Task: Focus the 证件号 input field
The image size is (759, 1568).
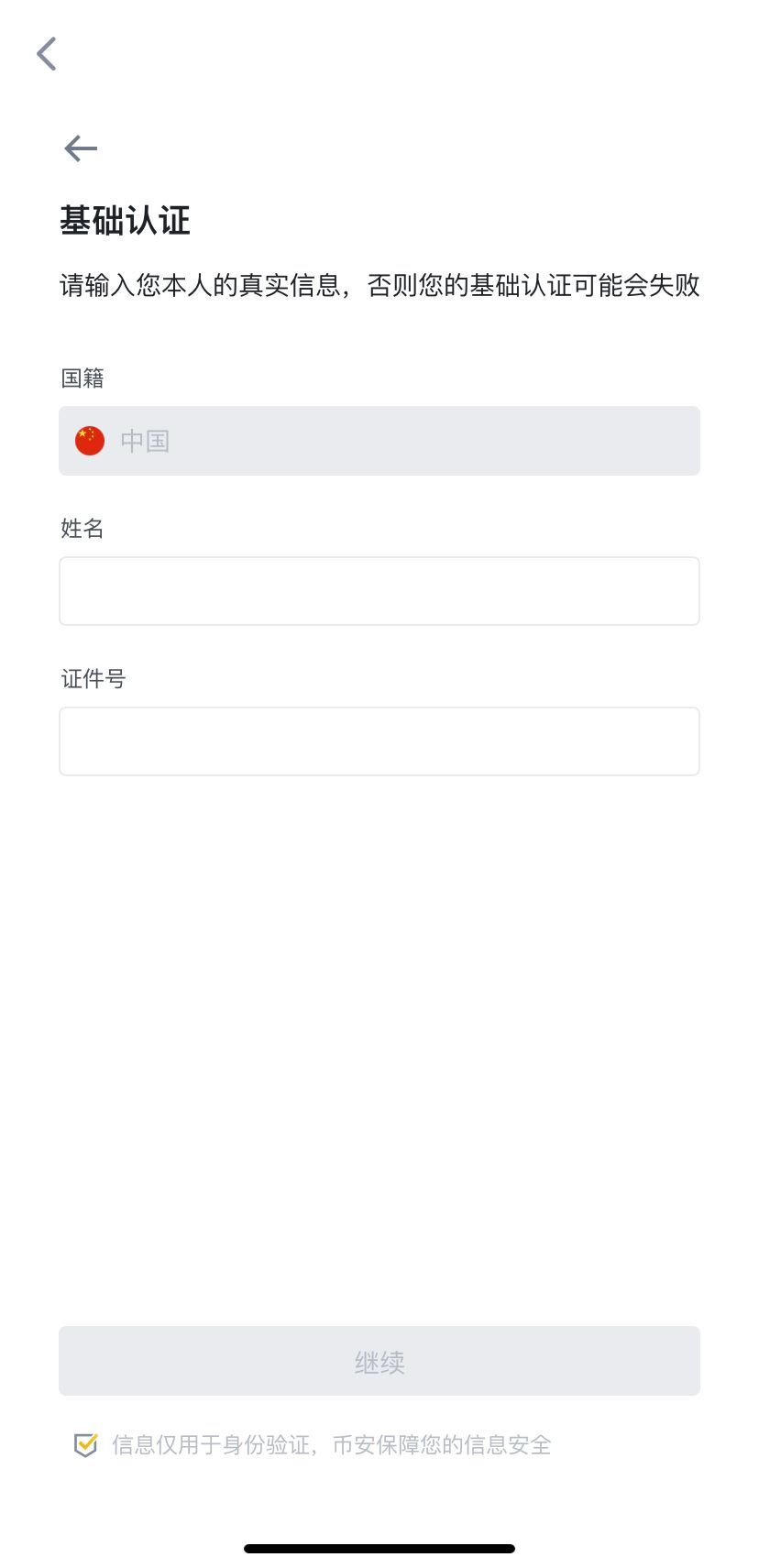Action: pyautogui.click(x=379, y=741)
